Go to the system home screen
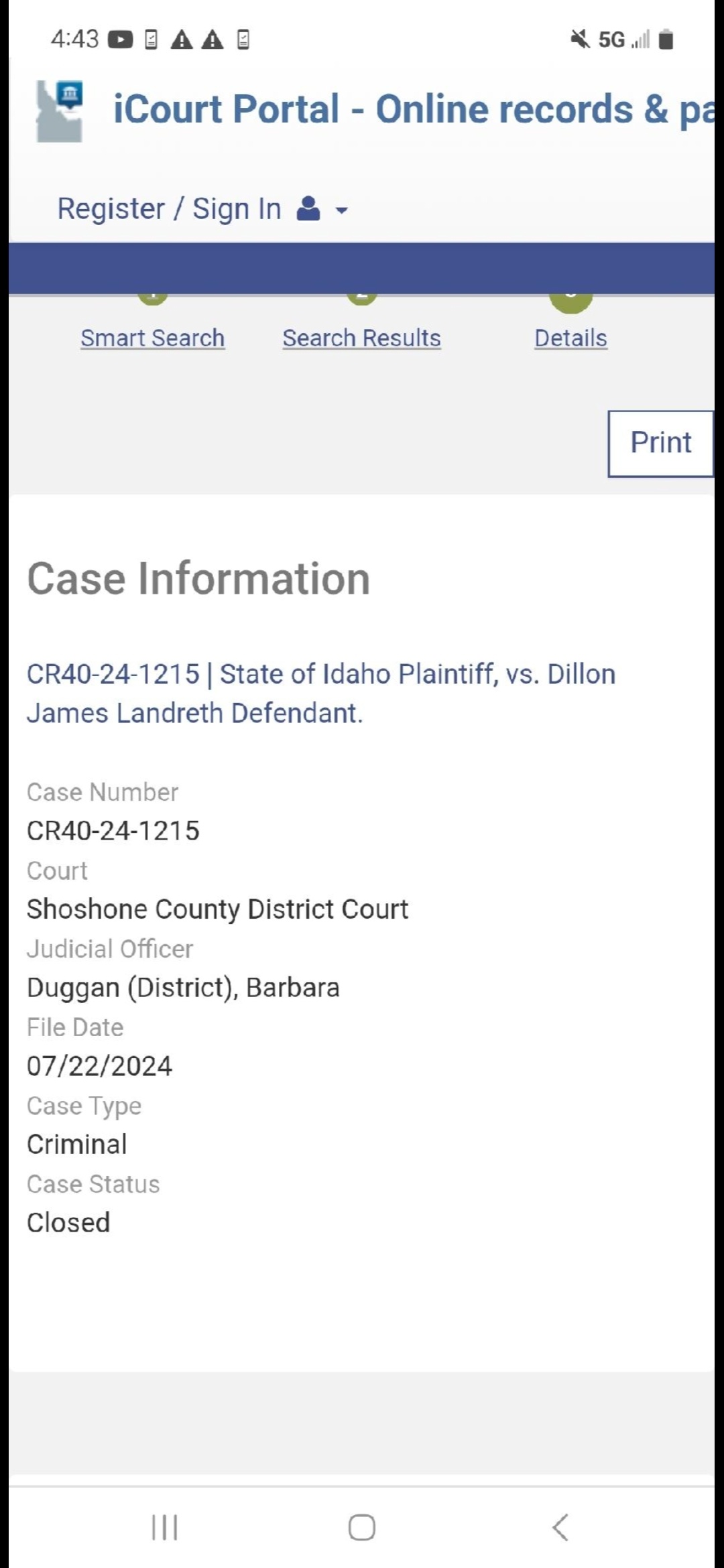This screenshot has height=1568, width=724. click(362, 1528)
